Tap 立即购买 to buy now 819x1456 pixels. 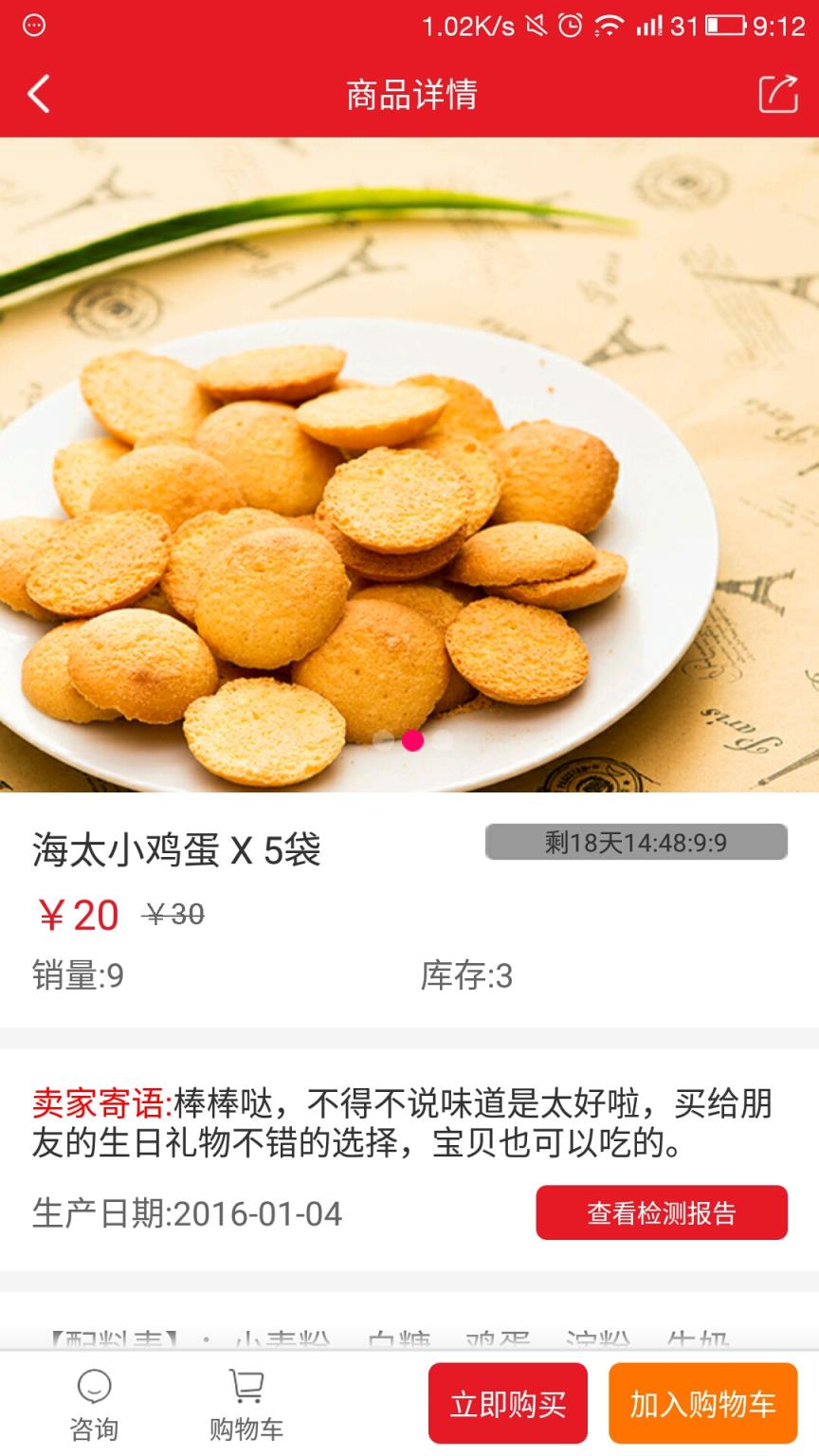pyautogui.click(x=508, y=1404)
